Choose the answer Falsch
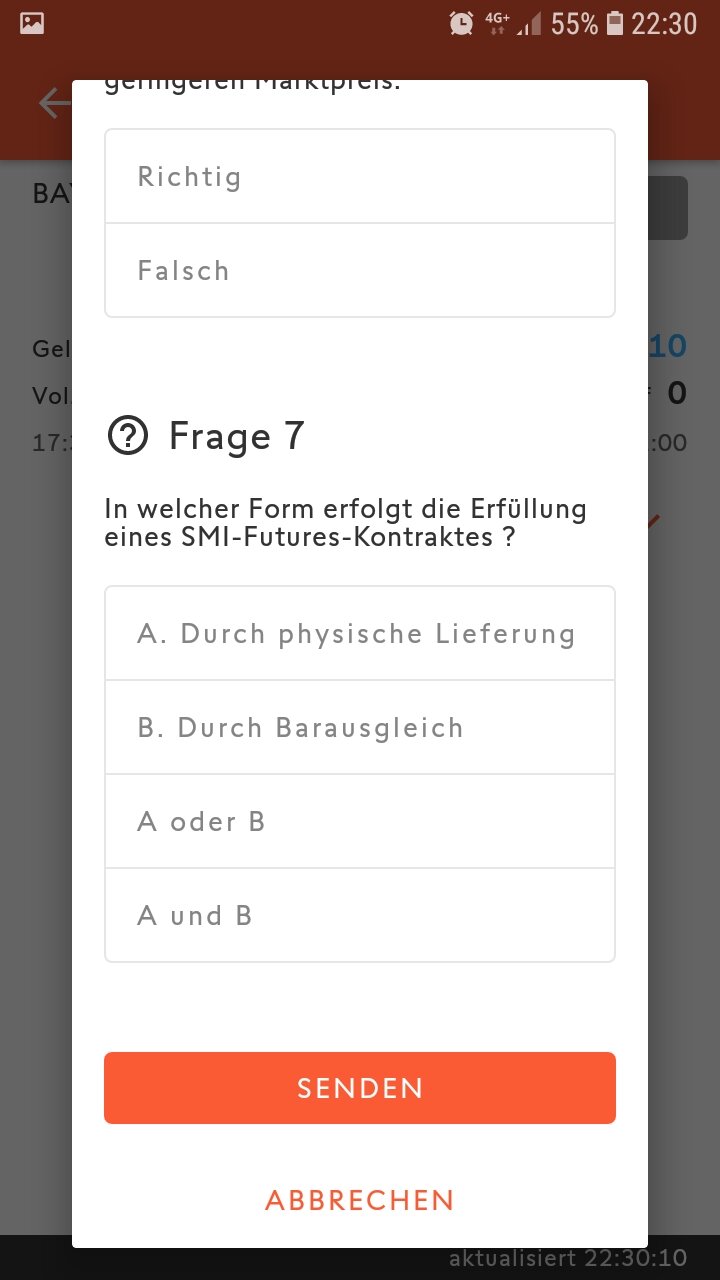Viewport: 720px width, 1280px height. [359, 270]
